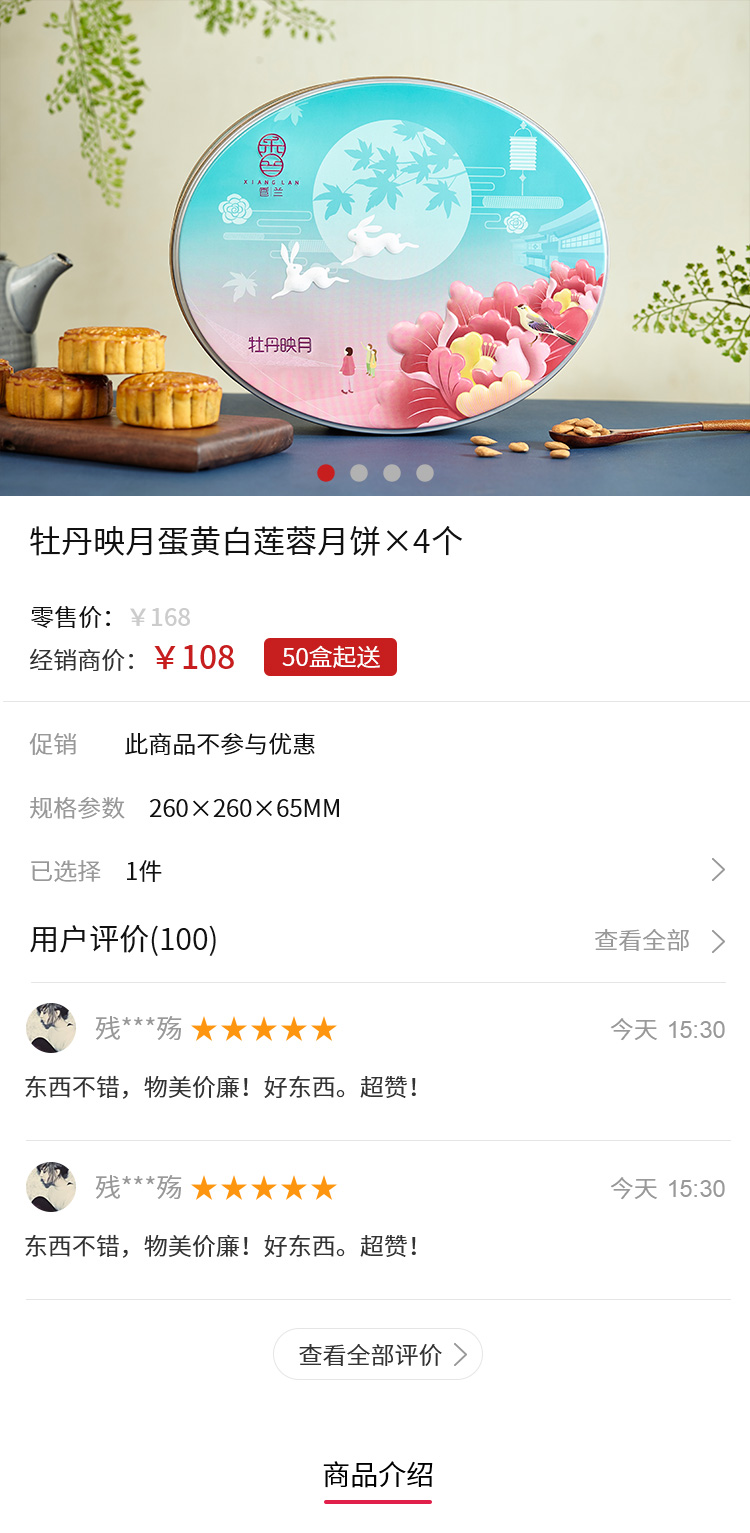Open the 已选择 1件 selection row
This screenshot has width=750, height=1533.
375,871
